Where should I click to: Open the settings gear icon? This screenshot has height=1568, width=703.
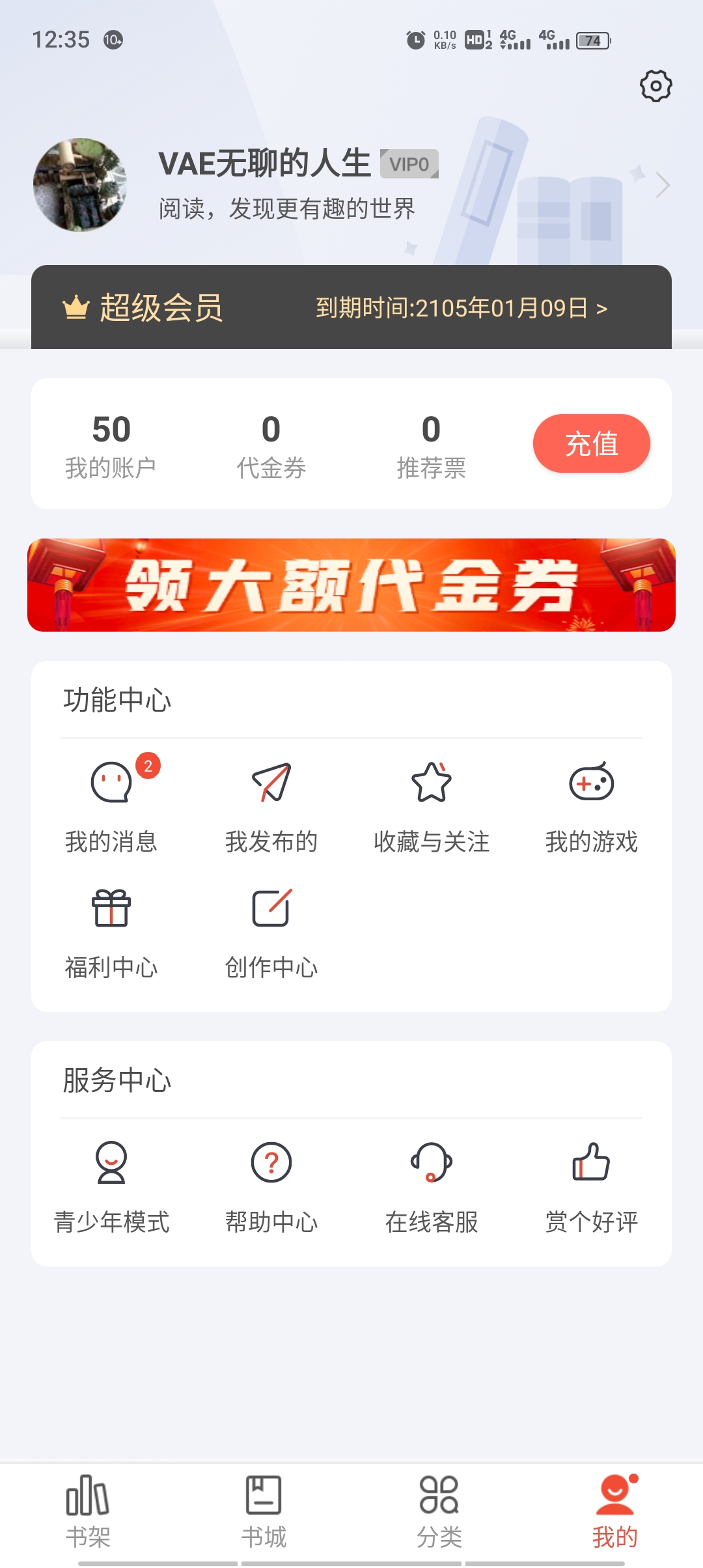tap(655, 86)
